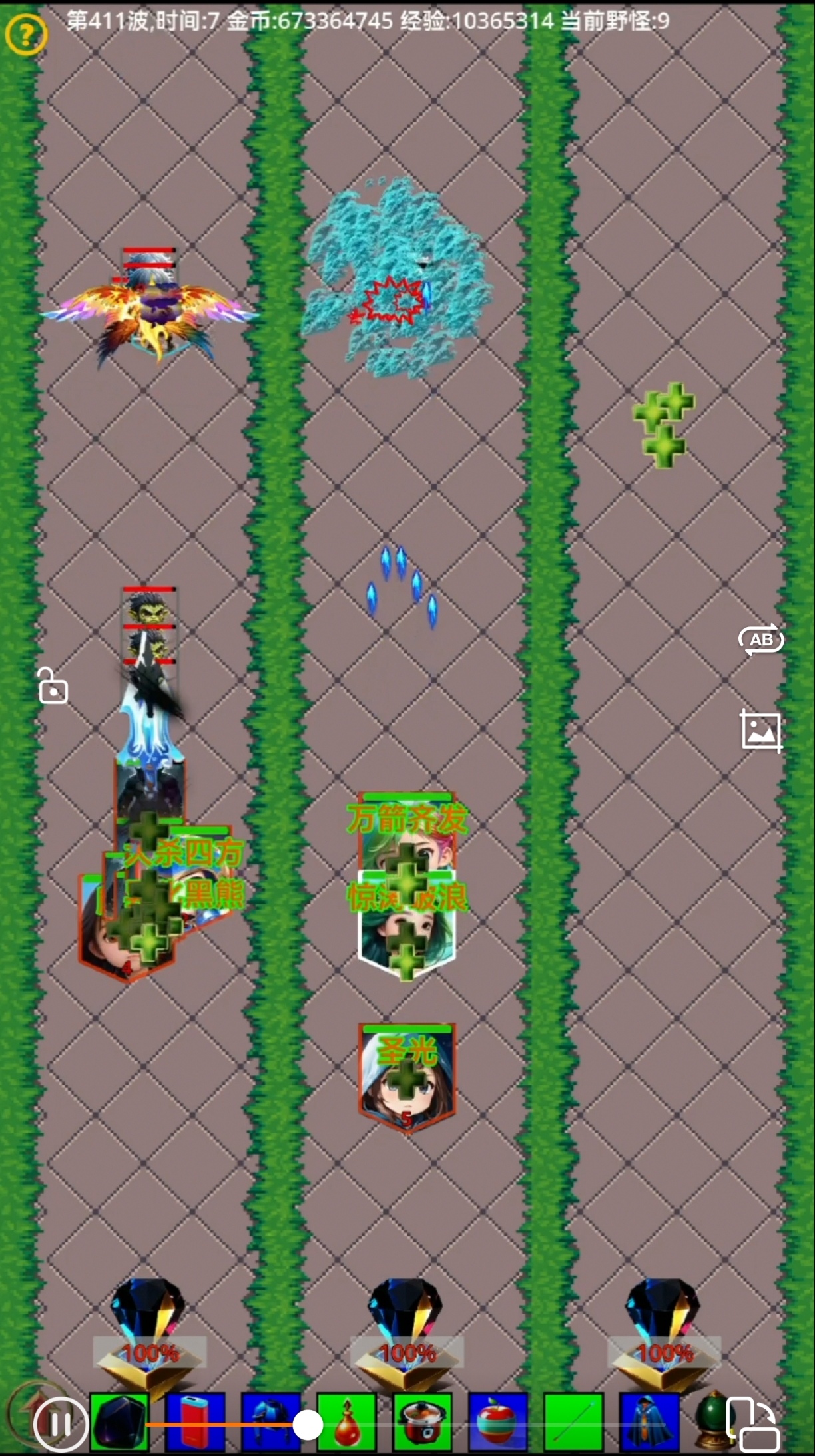Take a screenshot of the video

(761, 731)
